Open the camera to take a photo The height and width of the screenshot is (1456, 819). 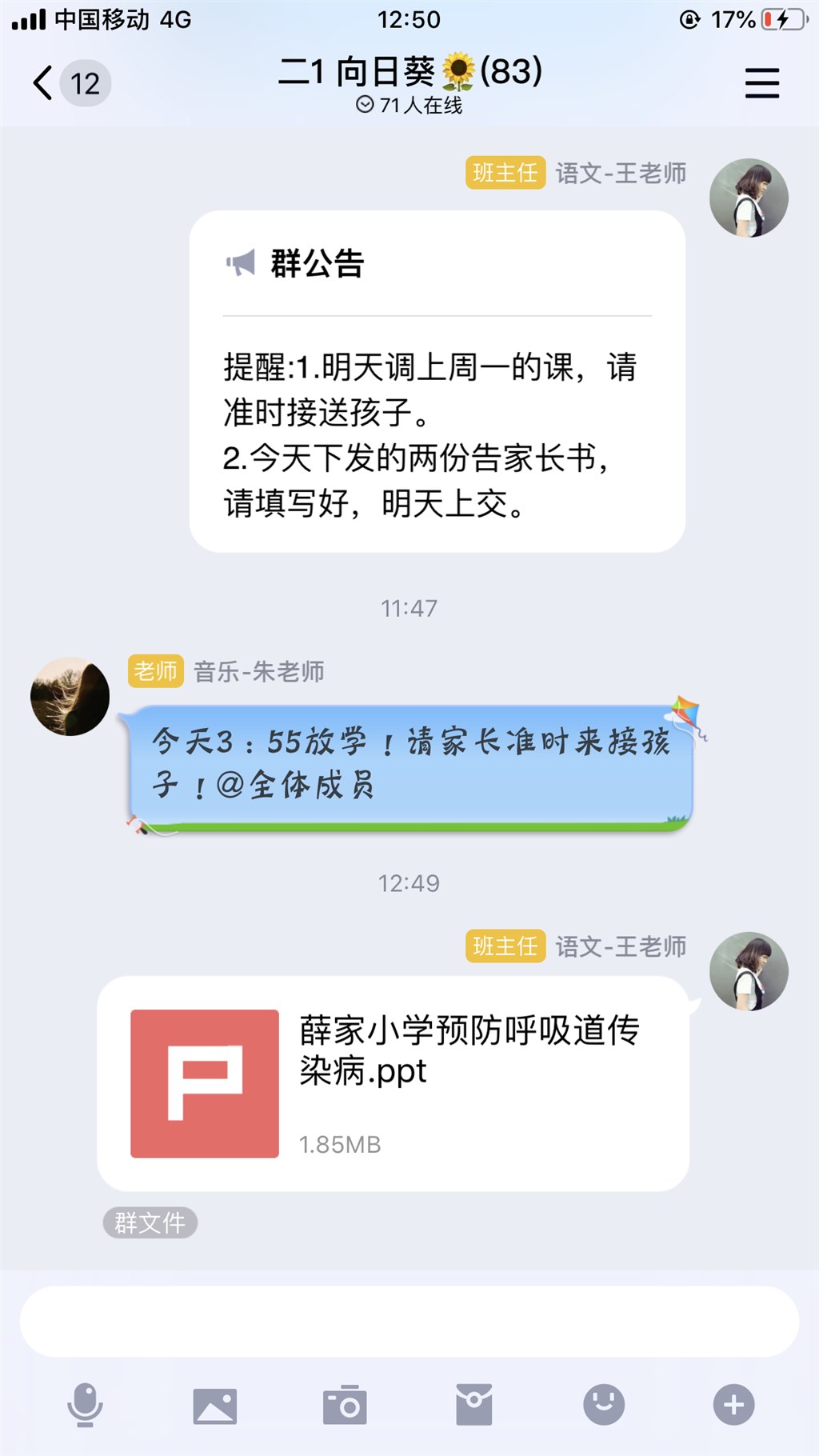(345, 1405)
